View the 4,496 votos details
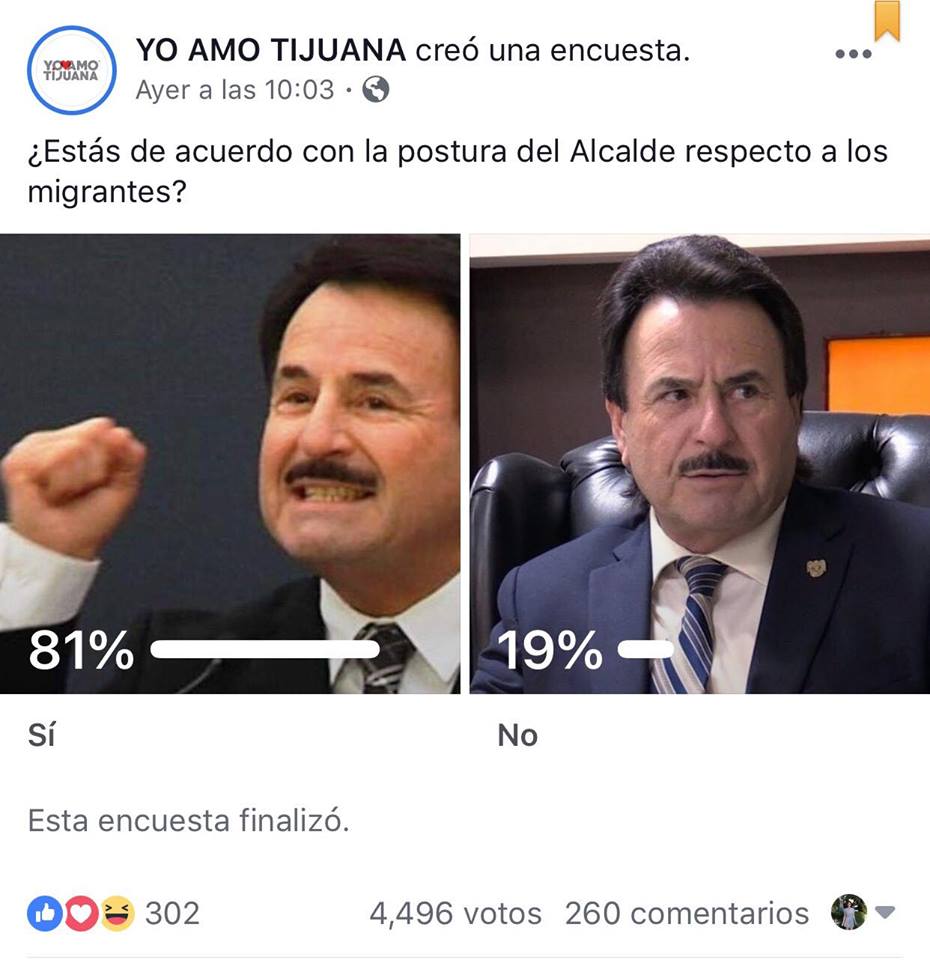Image resolution: width=930 pixels, height=960 pixels. (x=455, y=913)
